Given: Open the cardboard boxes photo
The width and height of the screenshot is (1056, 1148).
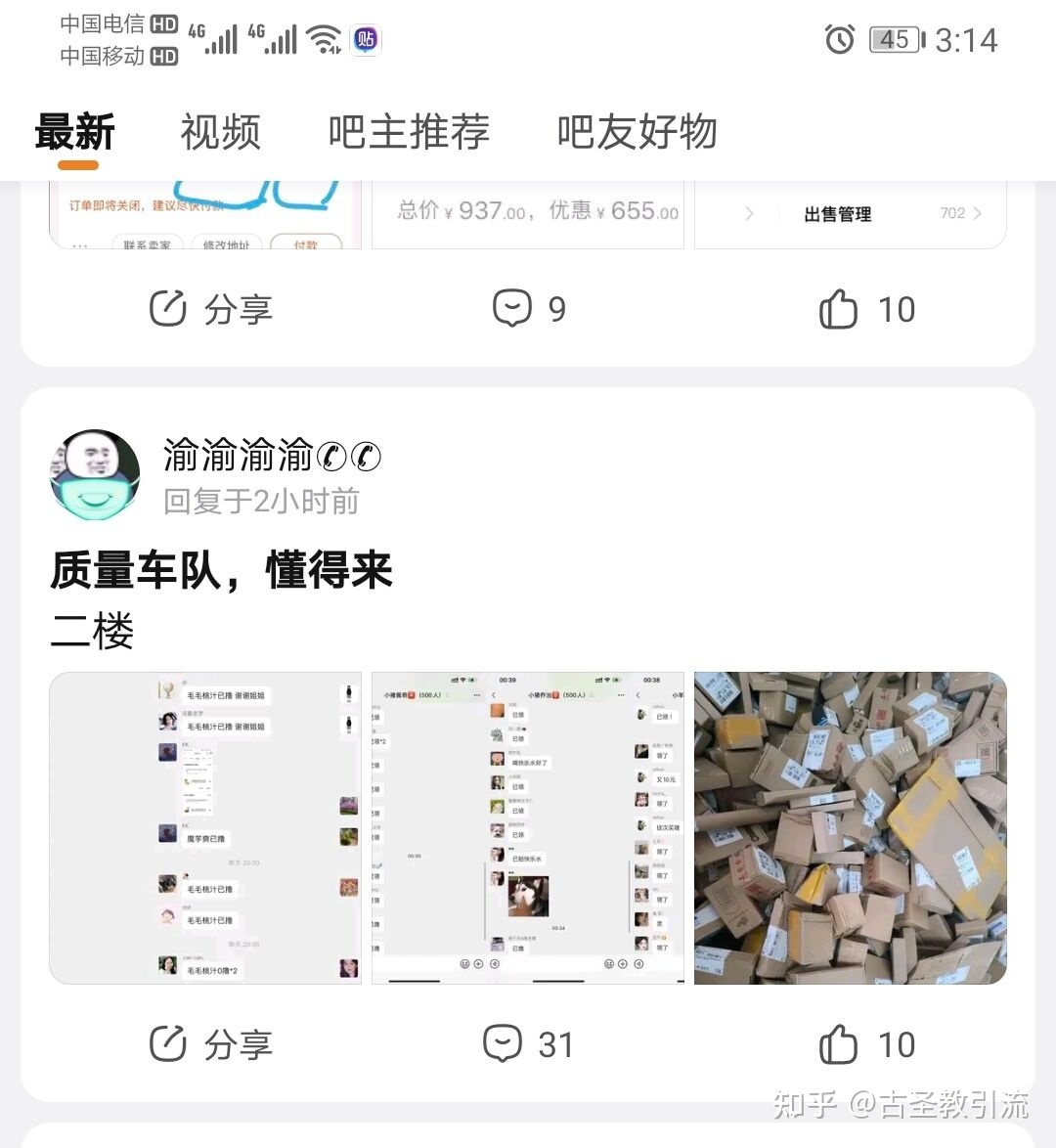Looking at the screenshot, I should point(850,827).
